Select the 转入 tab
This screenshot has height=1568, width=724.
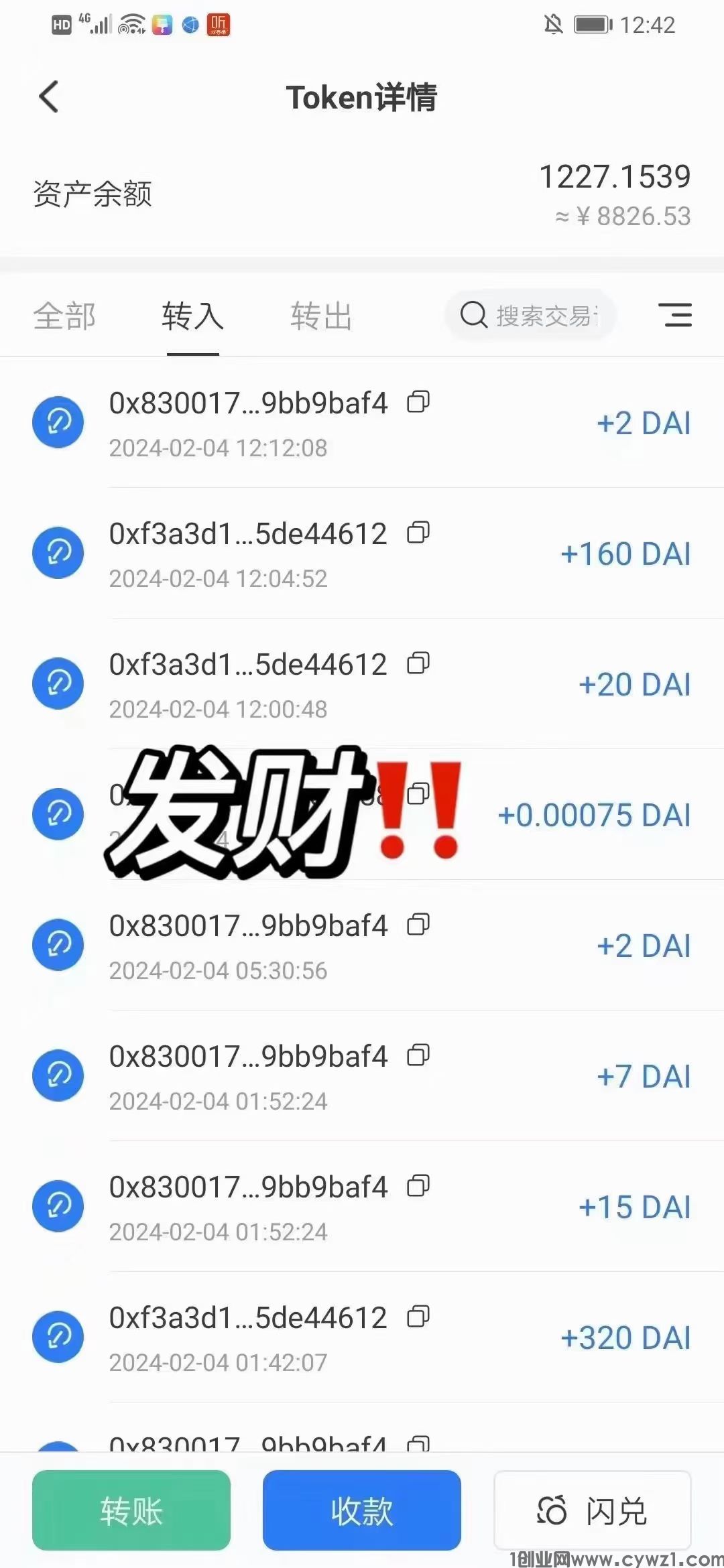click(x=192, y=316)
